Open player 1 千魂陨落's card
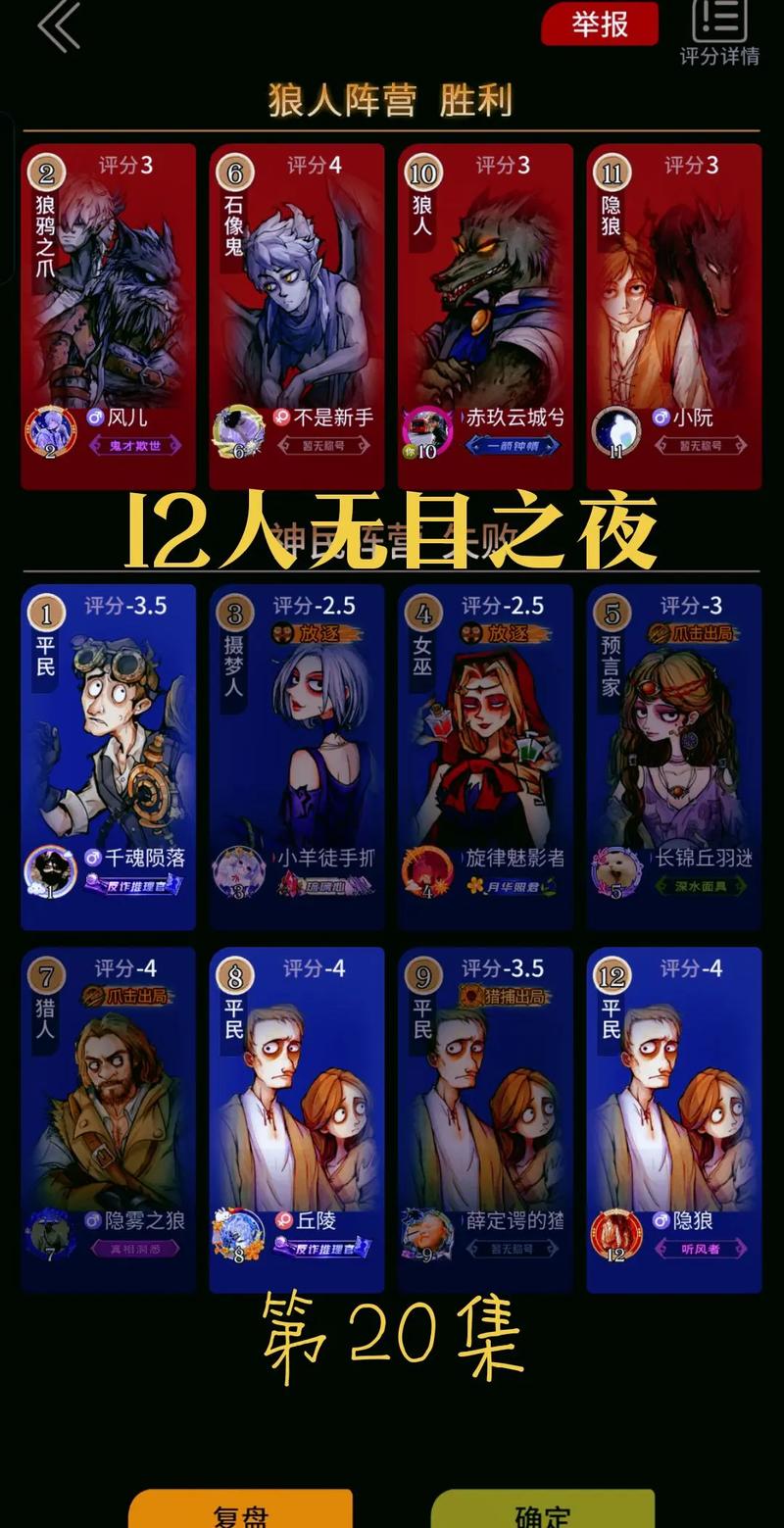The image size is (784, 1528). [108, 757]
